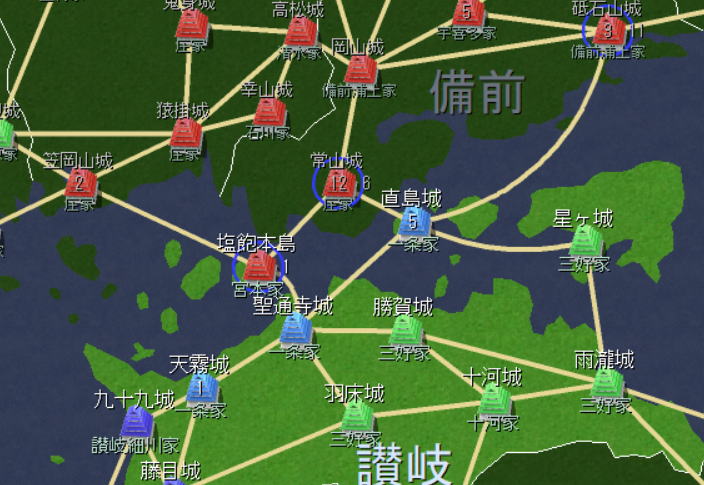Select 勝賀城 castle on map
Image resolution: width=704 pixels, height=485 pixels.
pyautogui.click(x=406, y=329)
